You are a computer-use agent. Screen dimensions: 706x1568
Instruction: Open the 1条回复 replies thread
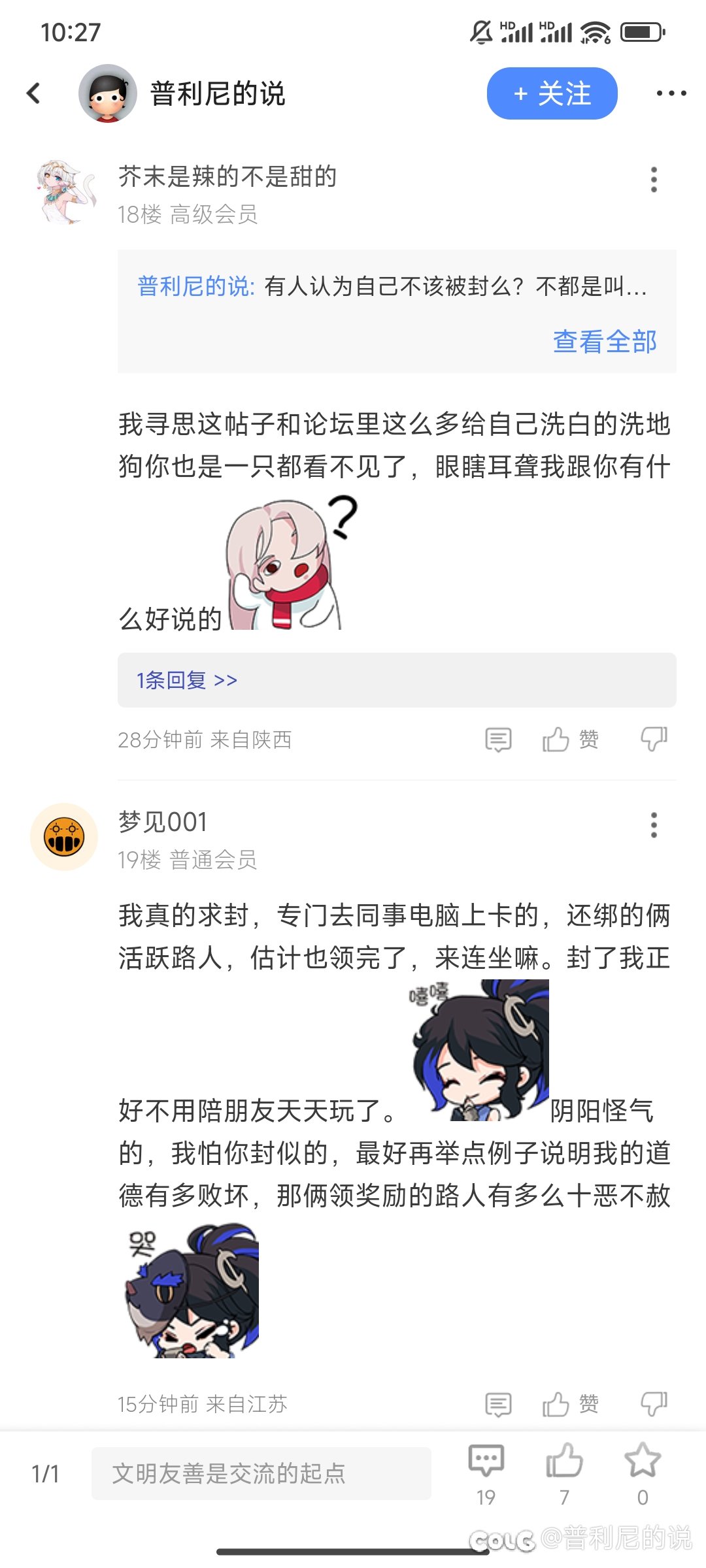point(397,680)
